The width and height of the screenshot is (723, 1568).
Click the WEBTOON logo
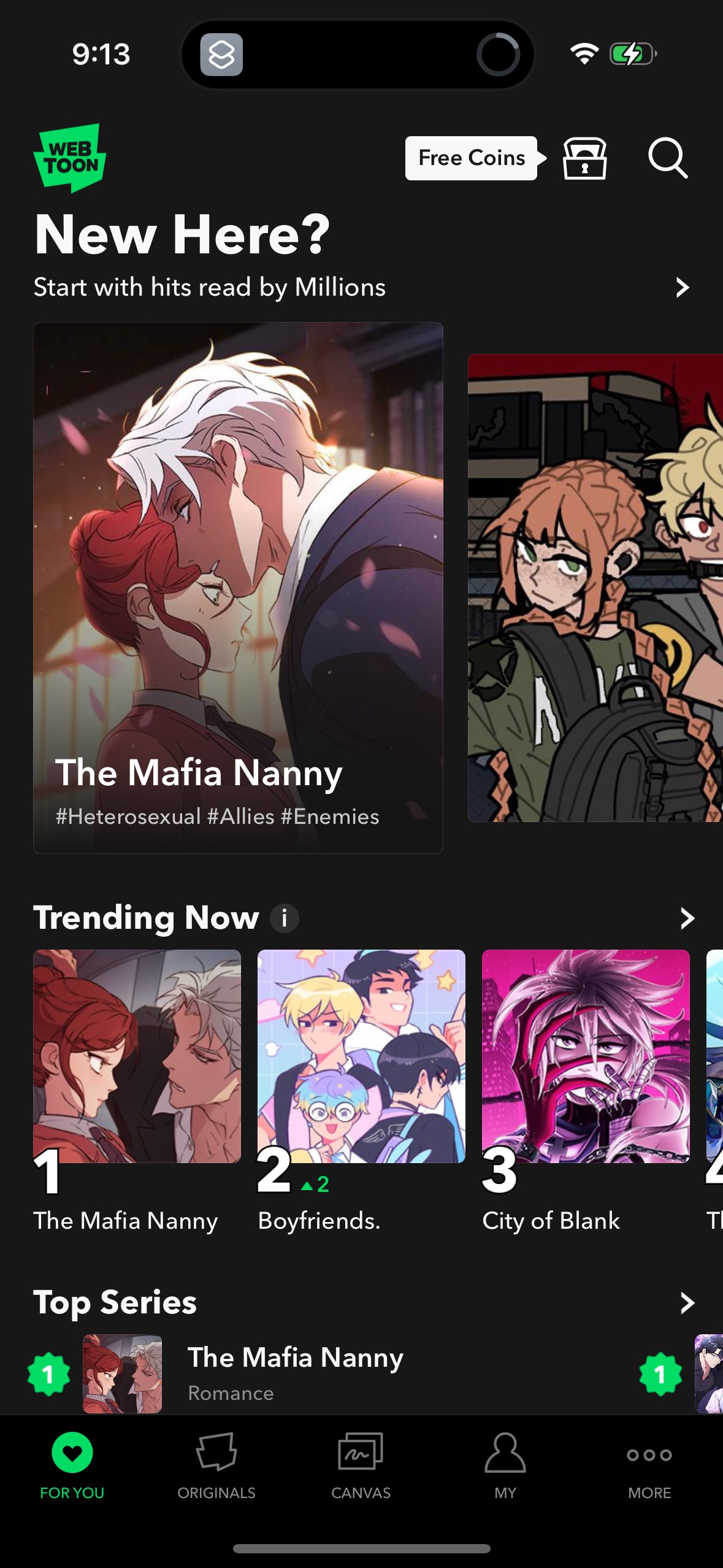(x=69, y=157)
